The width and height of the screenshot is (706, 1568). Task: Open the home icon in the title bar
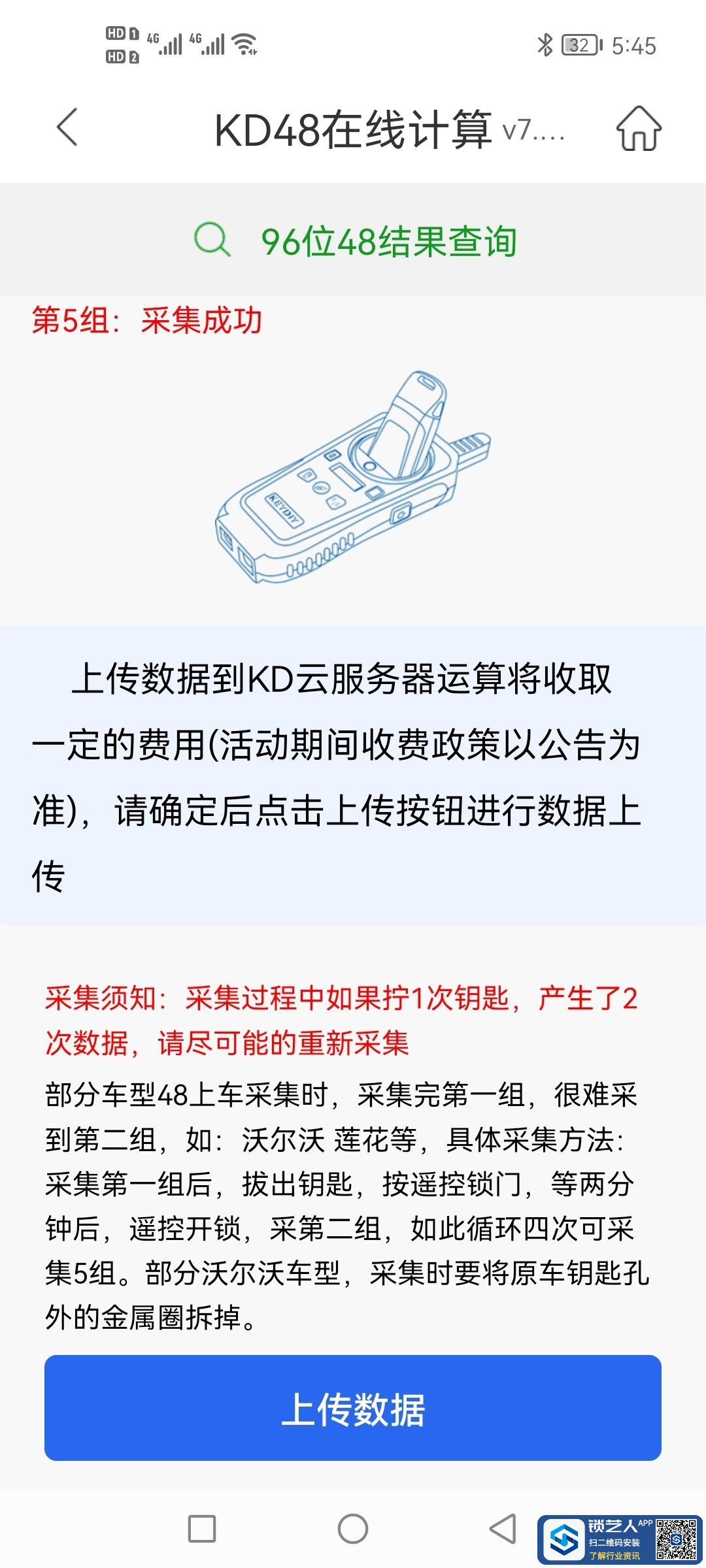coord(639,128)
